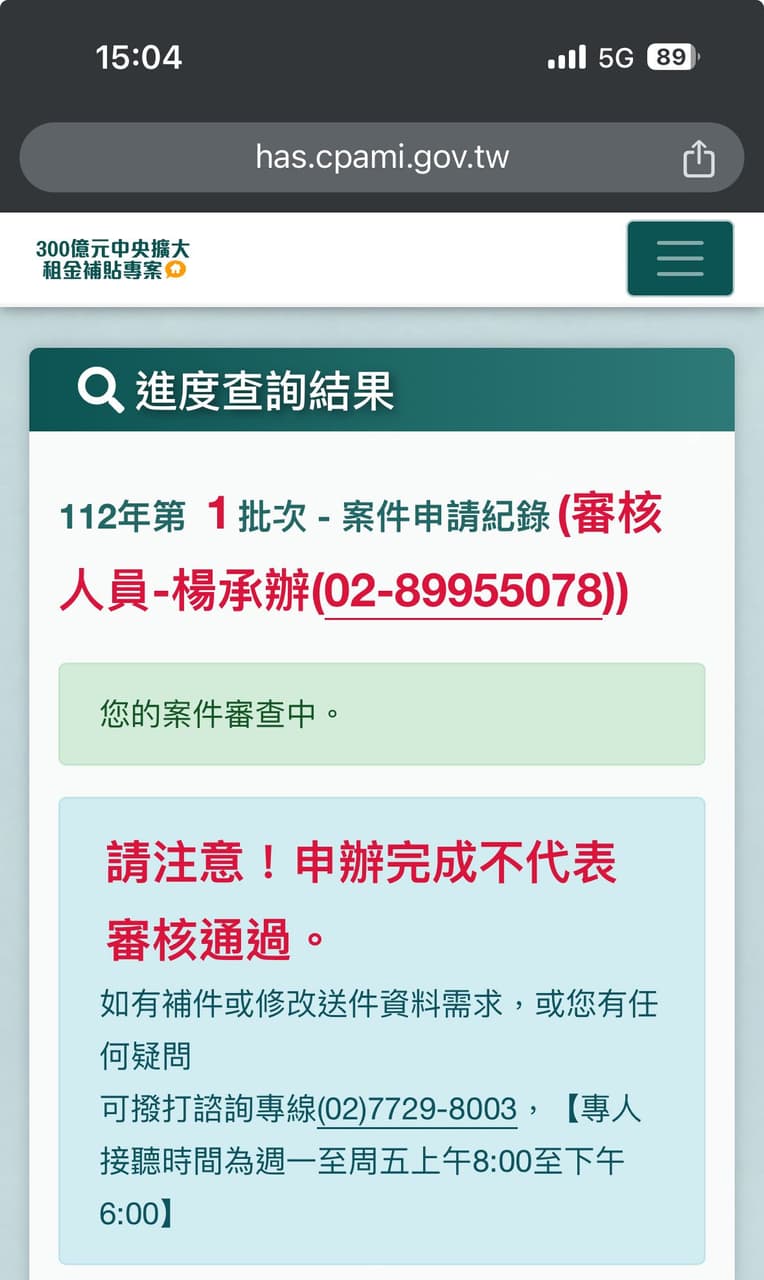Open the hamburger navigation menu
This screenshot has height=1280, width=764.
click(x=680, y=259)
